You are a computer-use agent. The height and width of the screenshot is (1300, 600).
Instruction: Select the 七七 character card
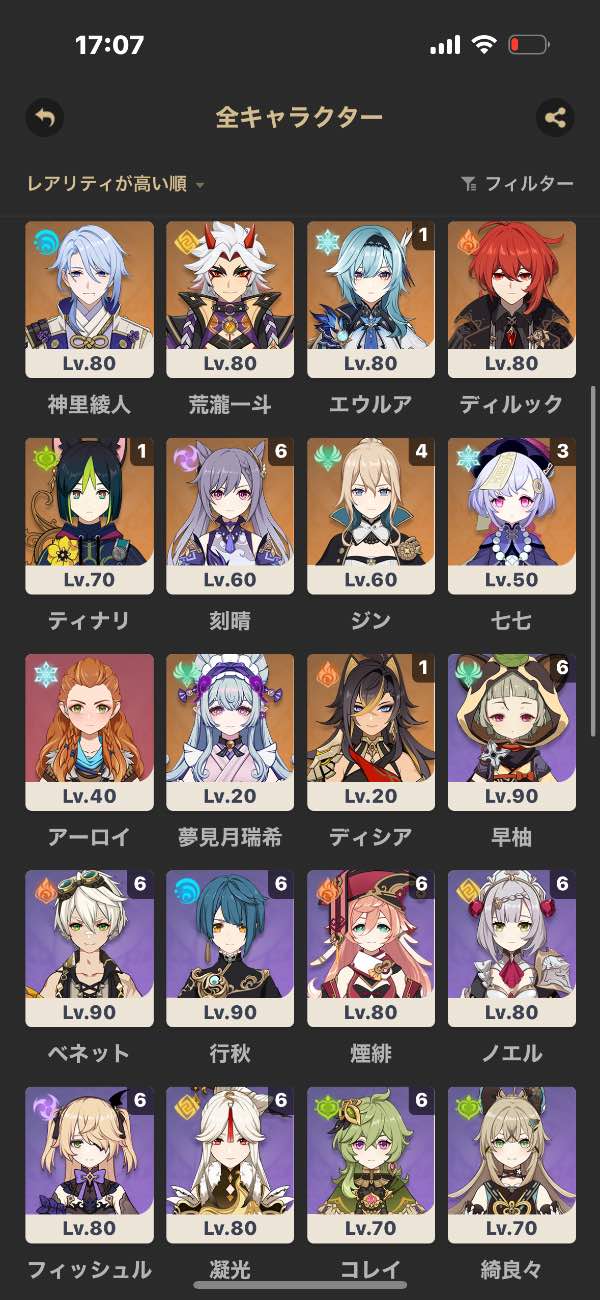(512, 516)
